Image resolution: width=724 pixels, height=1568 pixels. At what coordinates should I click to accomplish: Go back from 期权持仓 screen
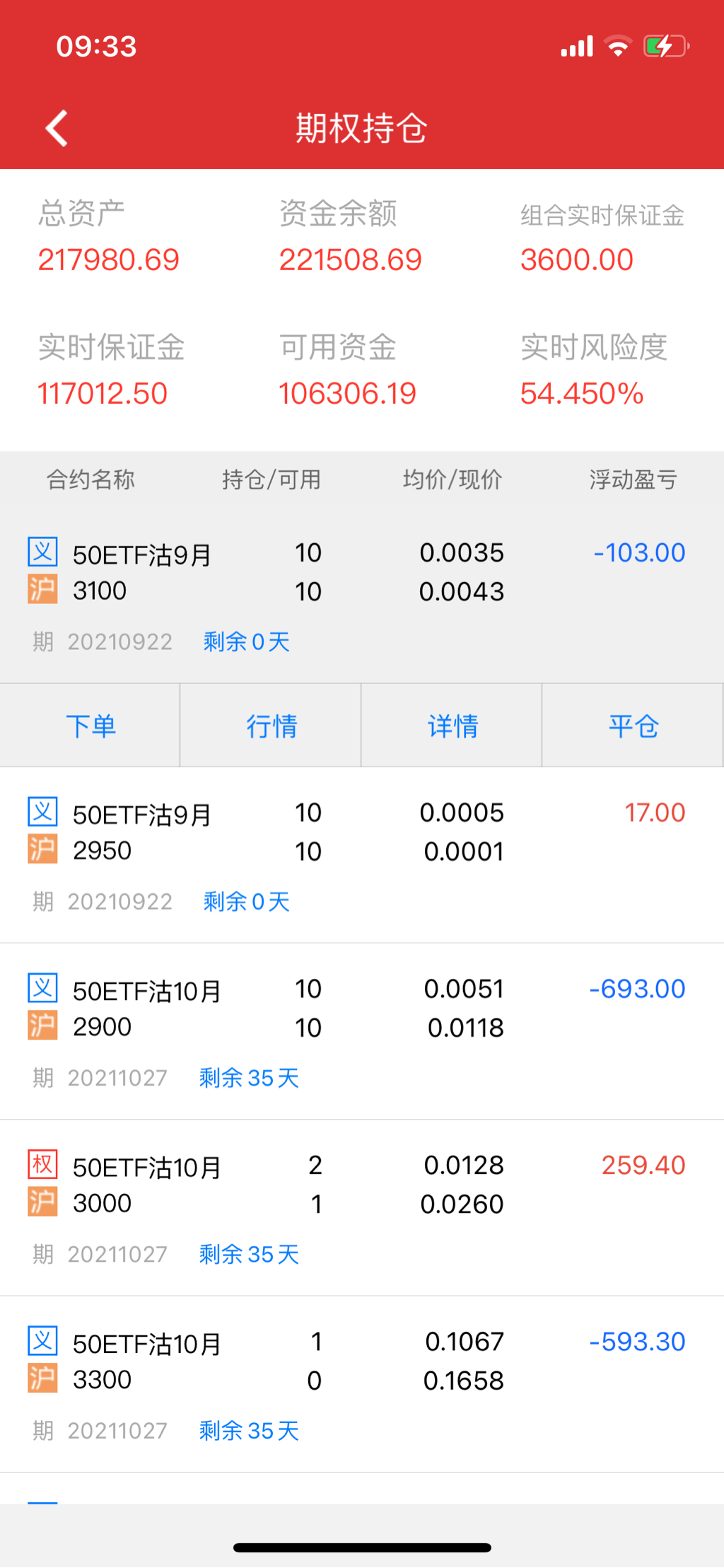[57, 129]
